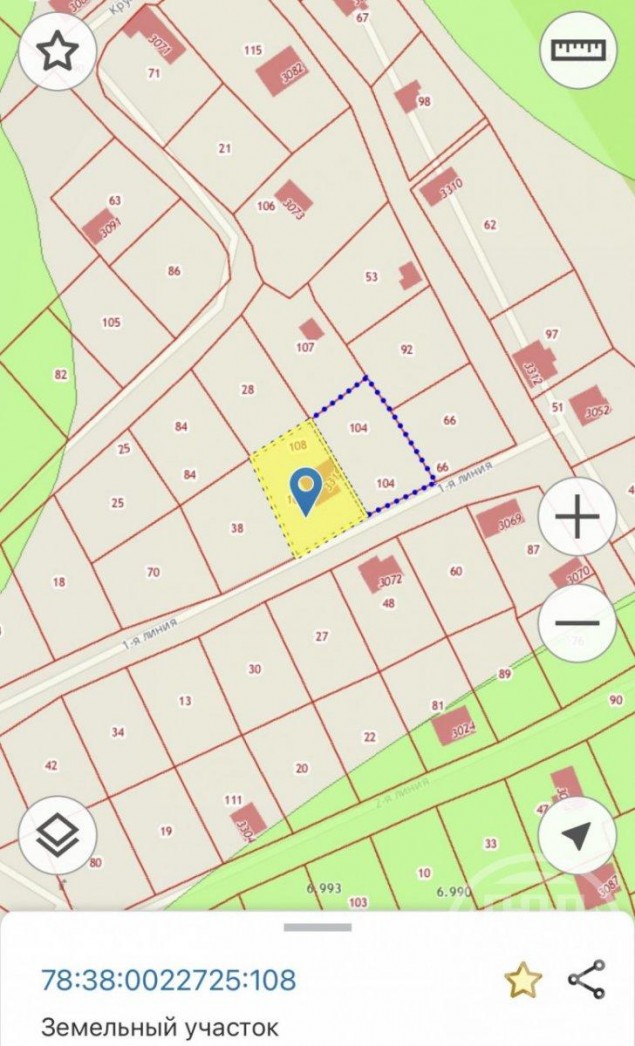This screenshot has width=635, height=1046.
Task: Zoom out of the map
Action: coord(578,623)
